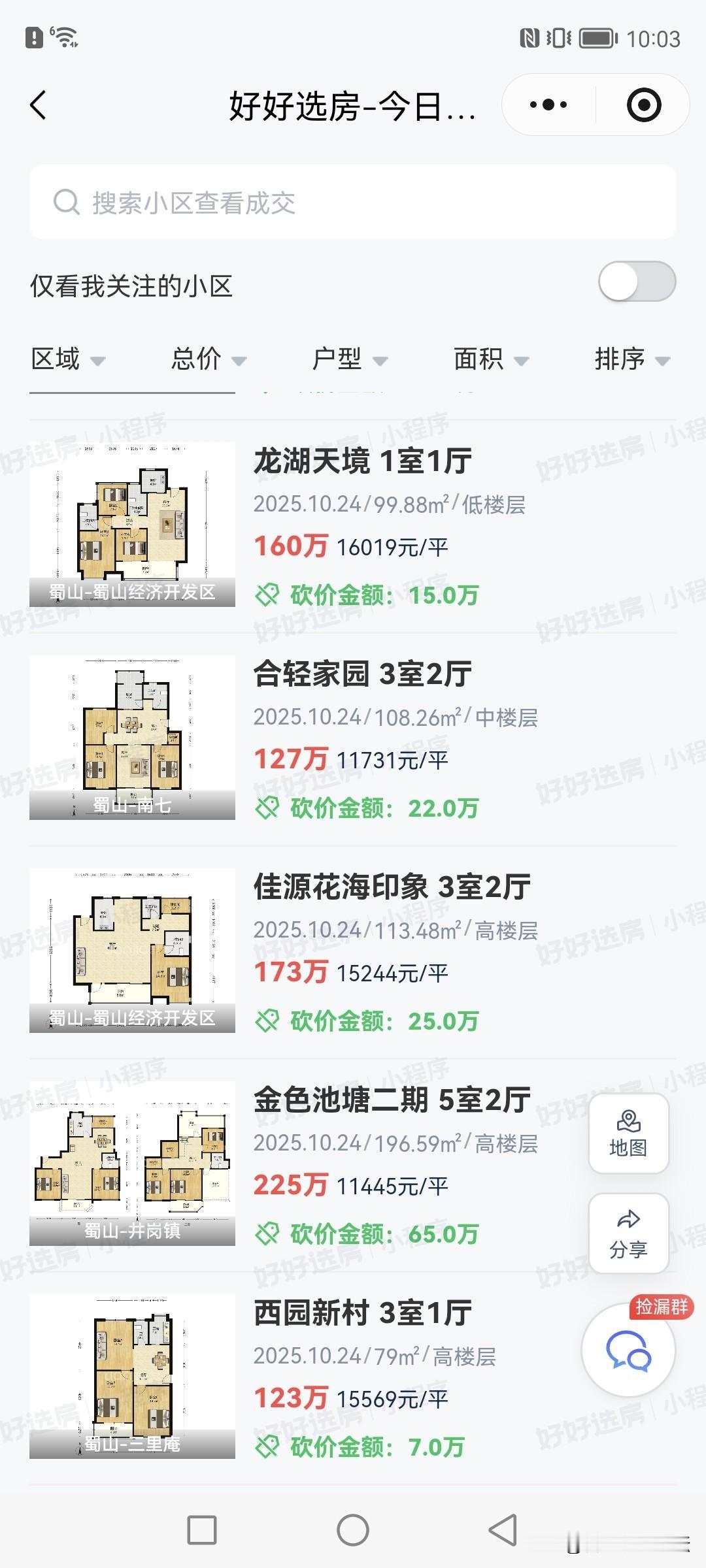This screenshot has height=1568, width=706.
Task: Enable 仅看我关注的小区 switch
Action: [637, 280]
